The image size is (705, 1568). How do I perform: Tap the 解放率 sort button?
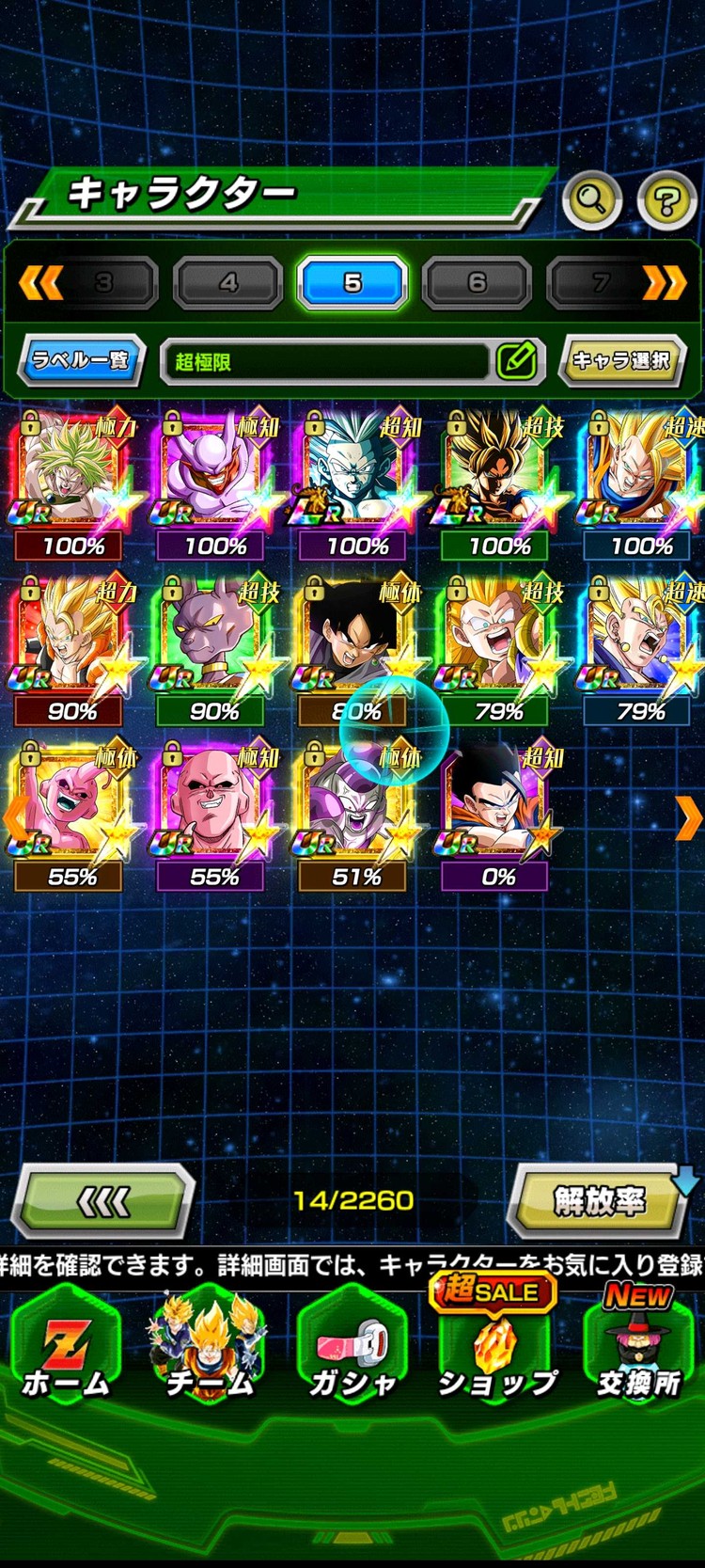coord(600,1201)
